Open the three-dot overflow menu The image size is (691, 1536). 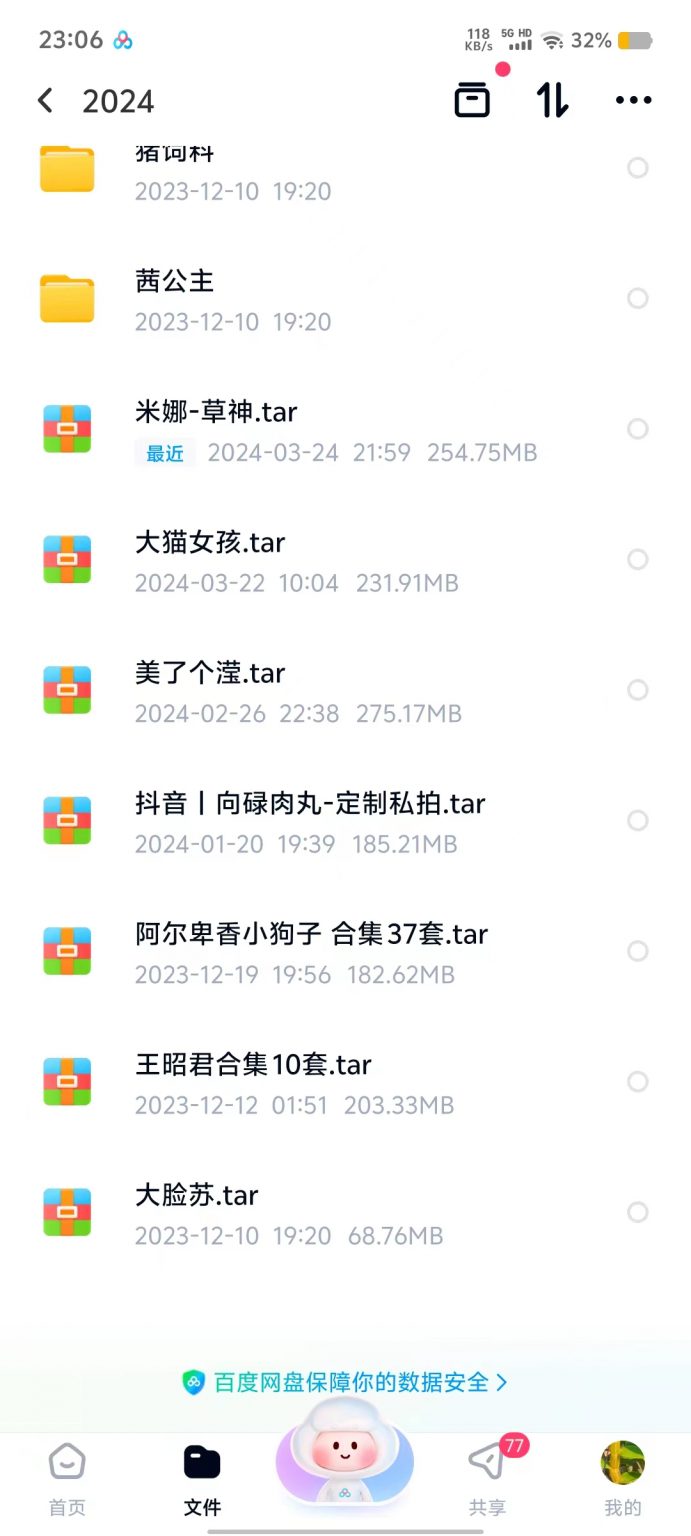(633, 100)
